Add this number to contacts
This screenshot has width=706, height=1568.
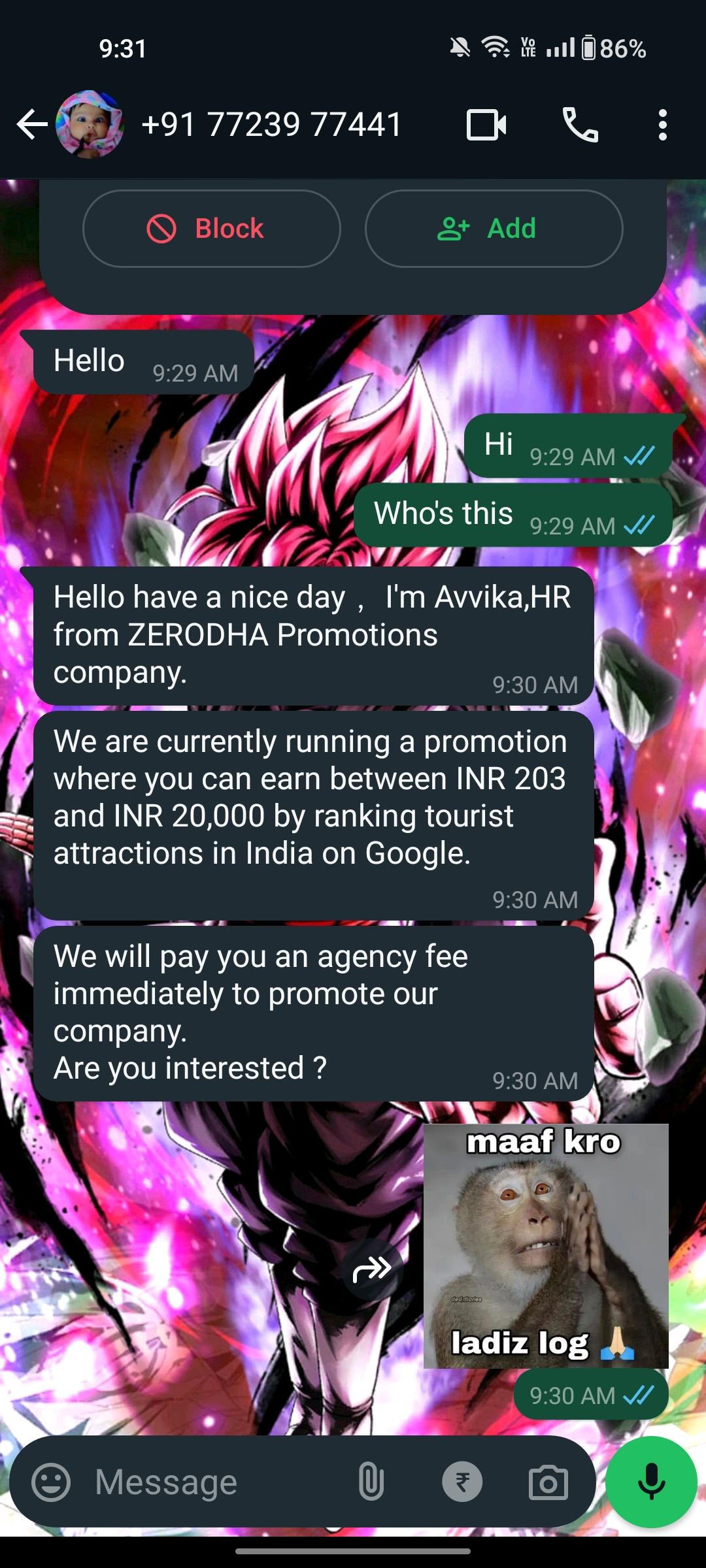(494, 229)
